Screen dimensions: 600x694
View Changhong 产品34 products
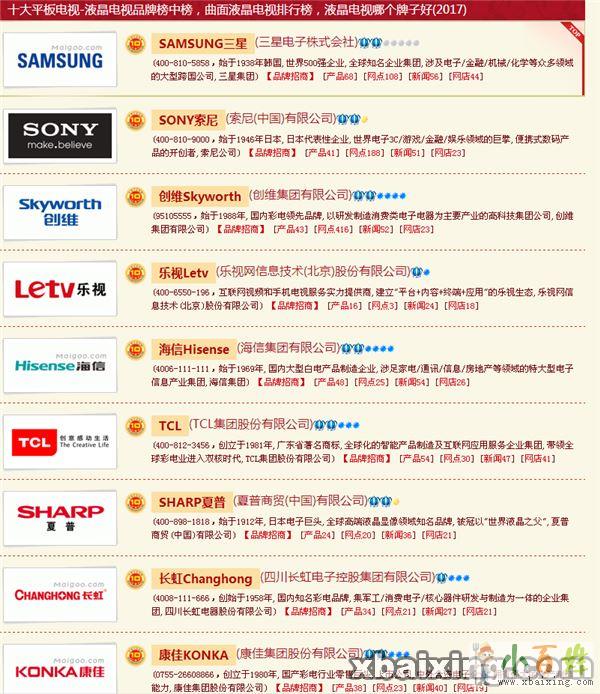pyautogui.click(x=361, y=610)
